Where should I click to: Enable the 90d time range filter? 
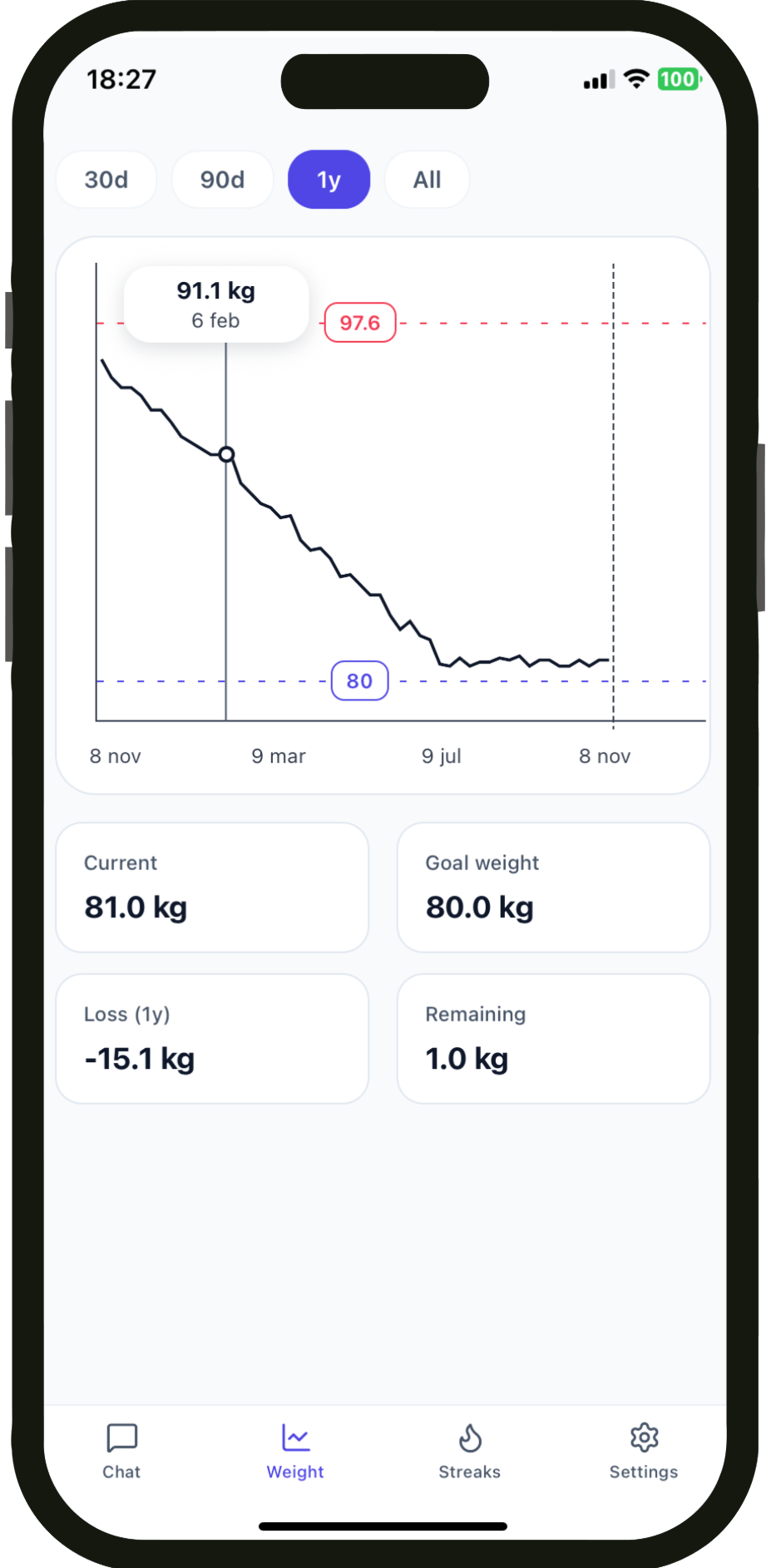click(x=222, y=179)
